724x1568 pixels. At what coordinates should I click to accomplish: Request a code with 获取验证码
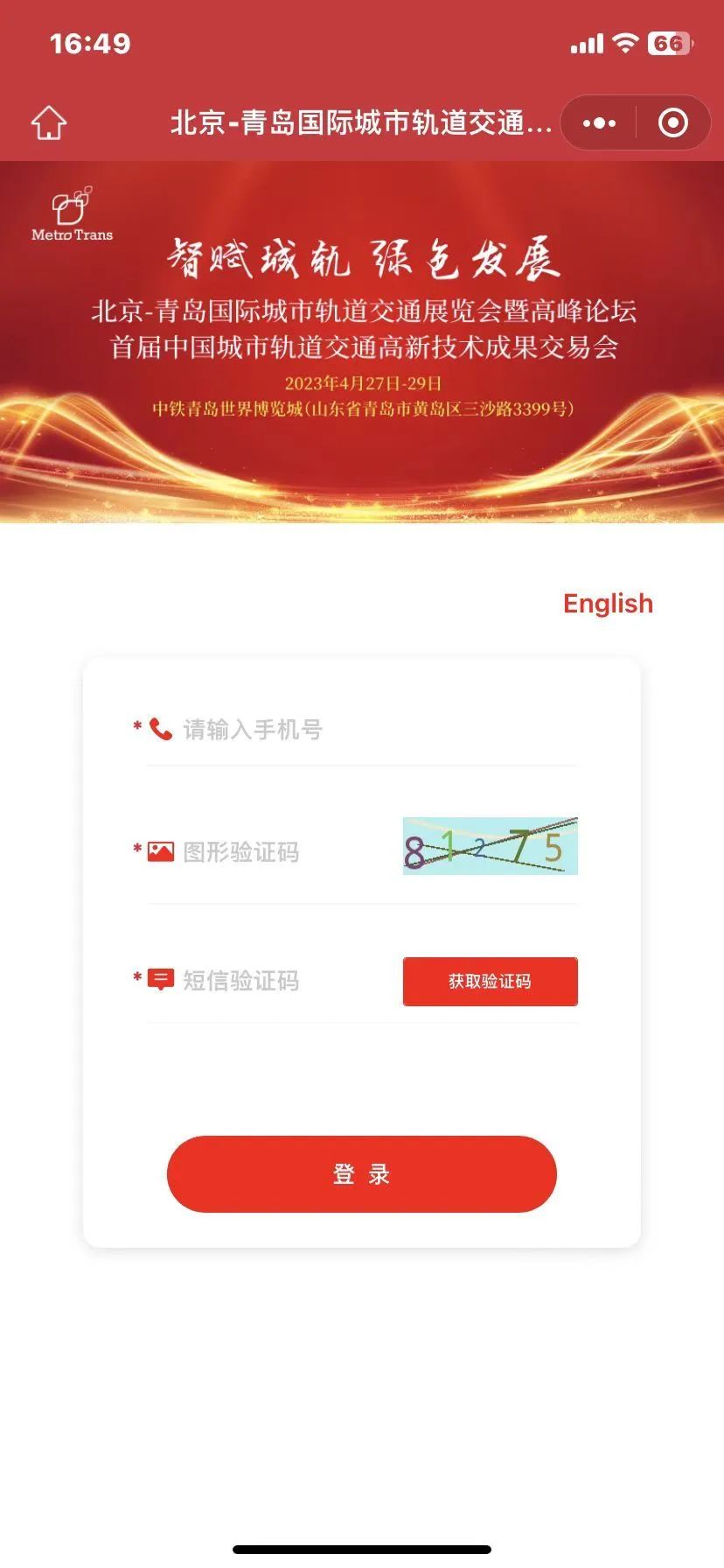490,981
